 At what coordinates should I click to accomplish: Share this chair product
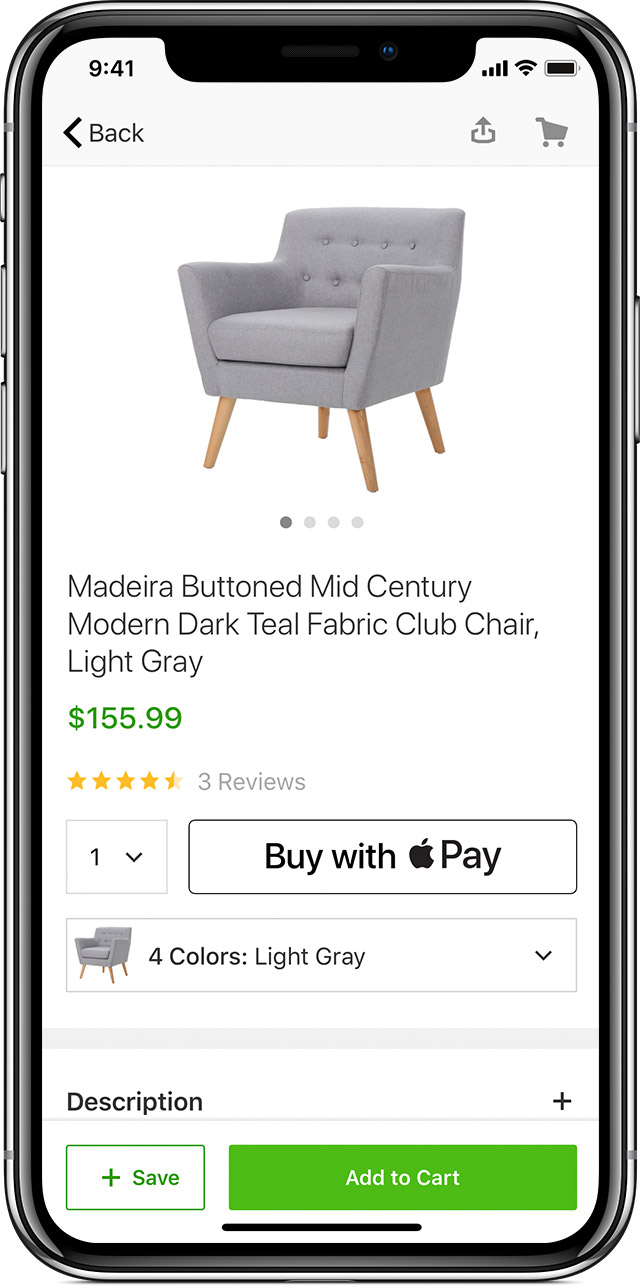coord(483,132)
